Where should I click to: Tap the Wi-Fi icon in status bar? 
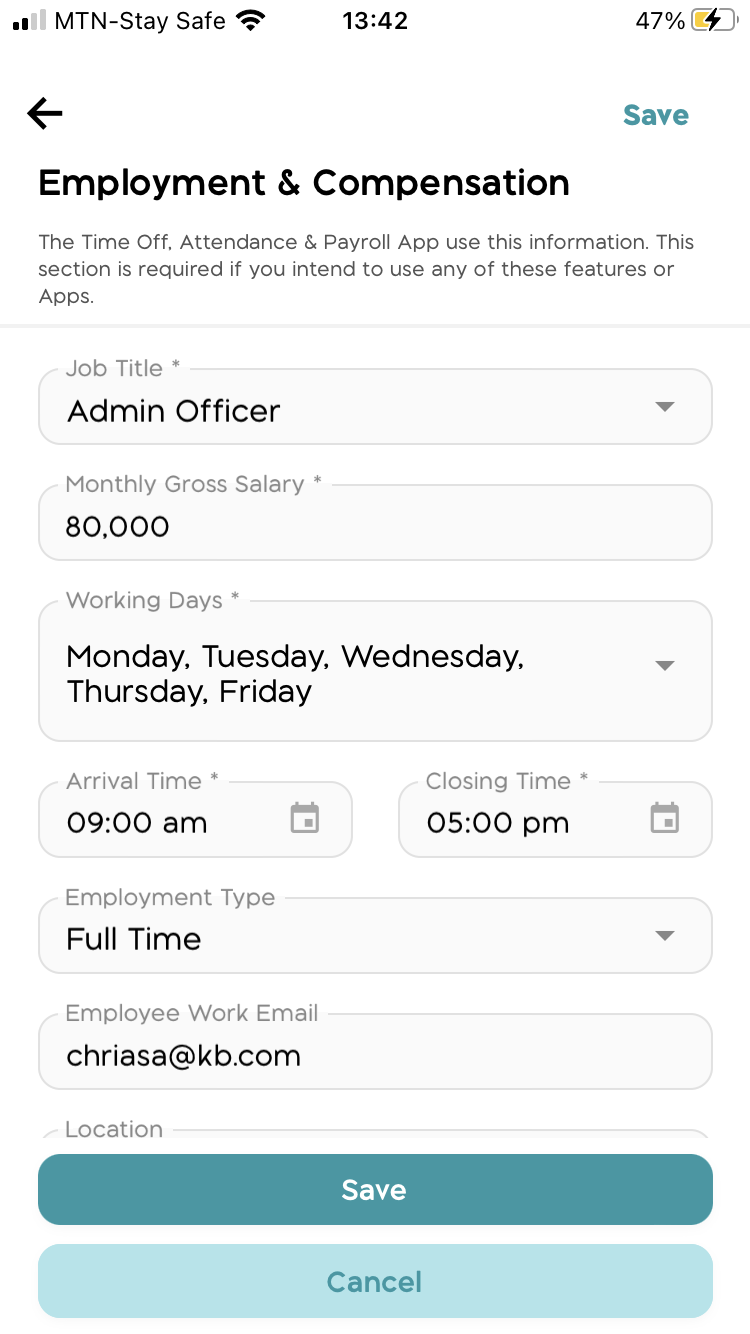click(252, 18)
